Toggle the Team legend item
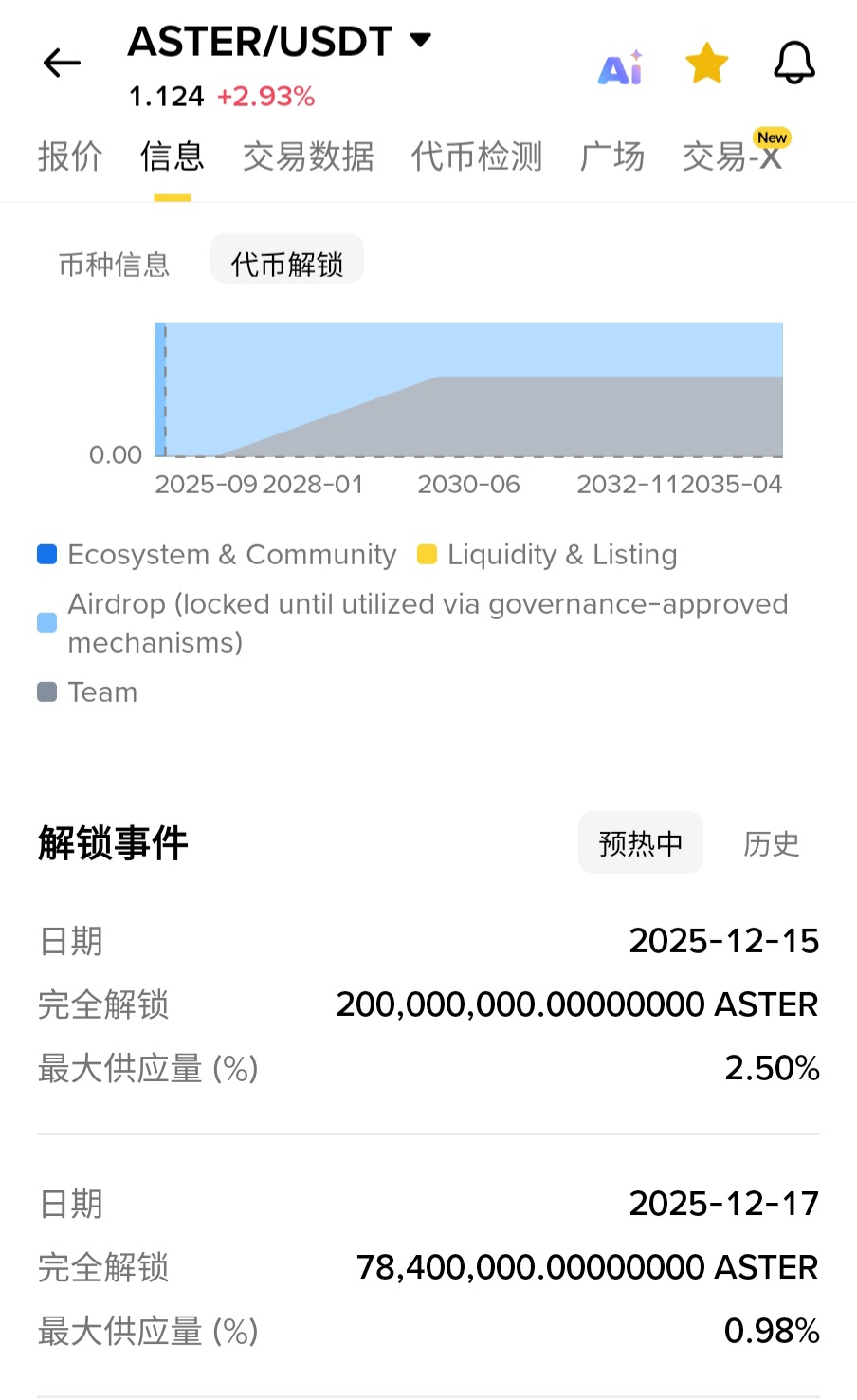This screenshot has height=1400, width=857. pyautogui.click(x=88, y=692)
